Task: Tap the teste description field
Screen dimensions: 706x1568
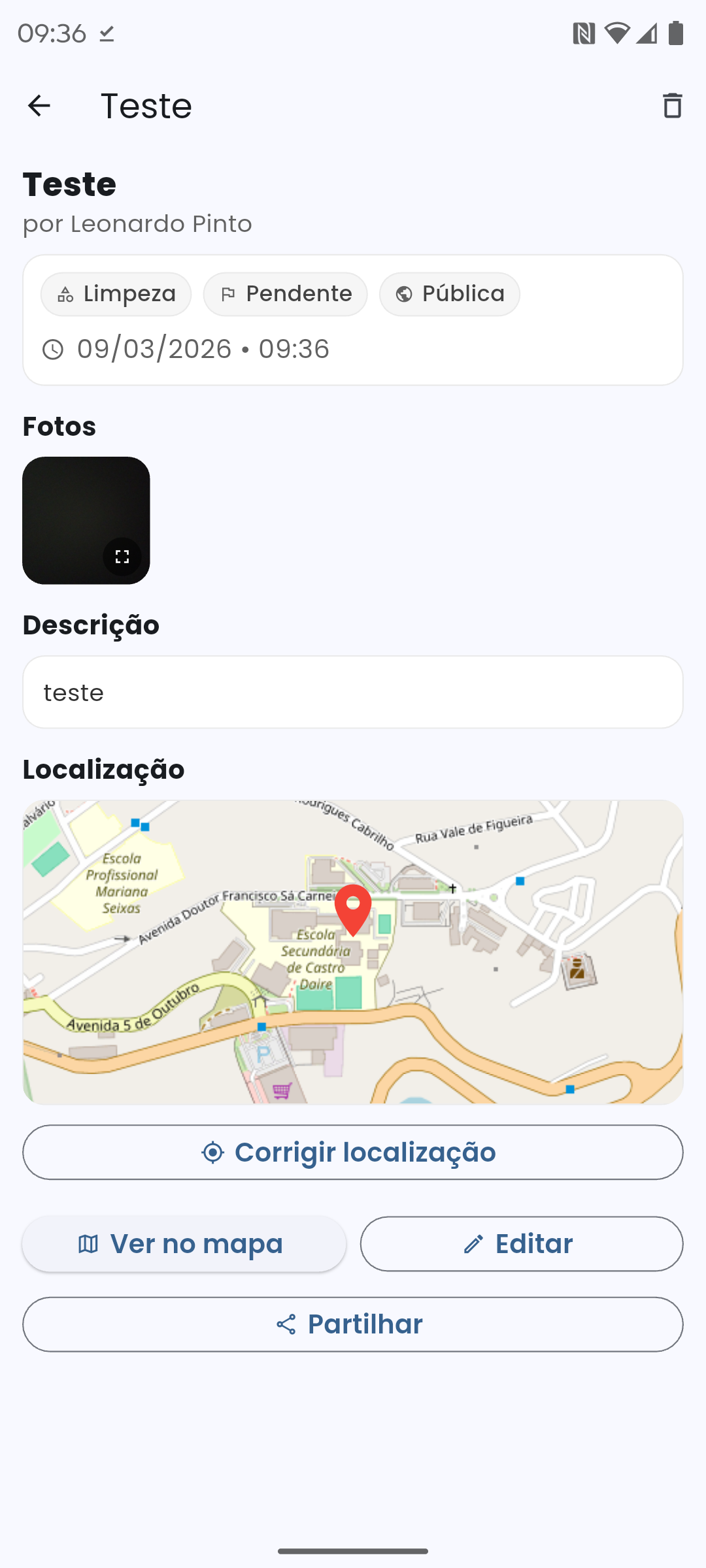Action: point(353,692)
